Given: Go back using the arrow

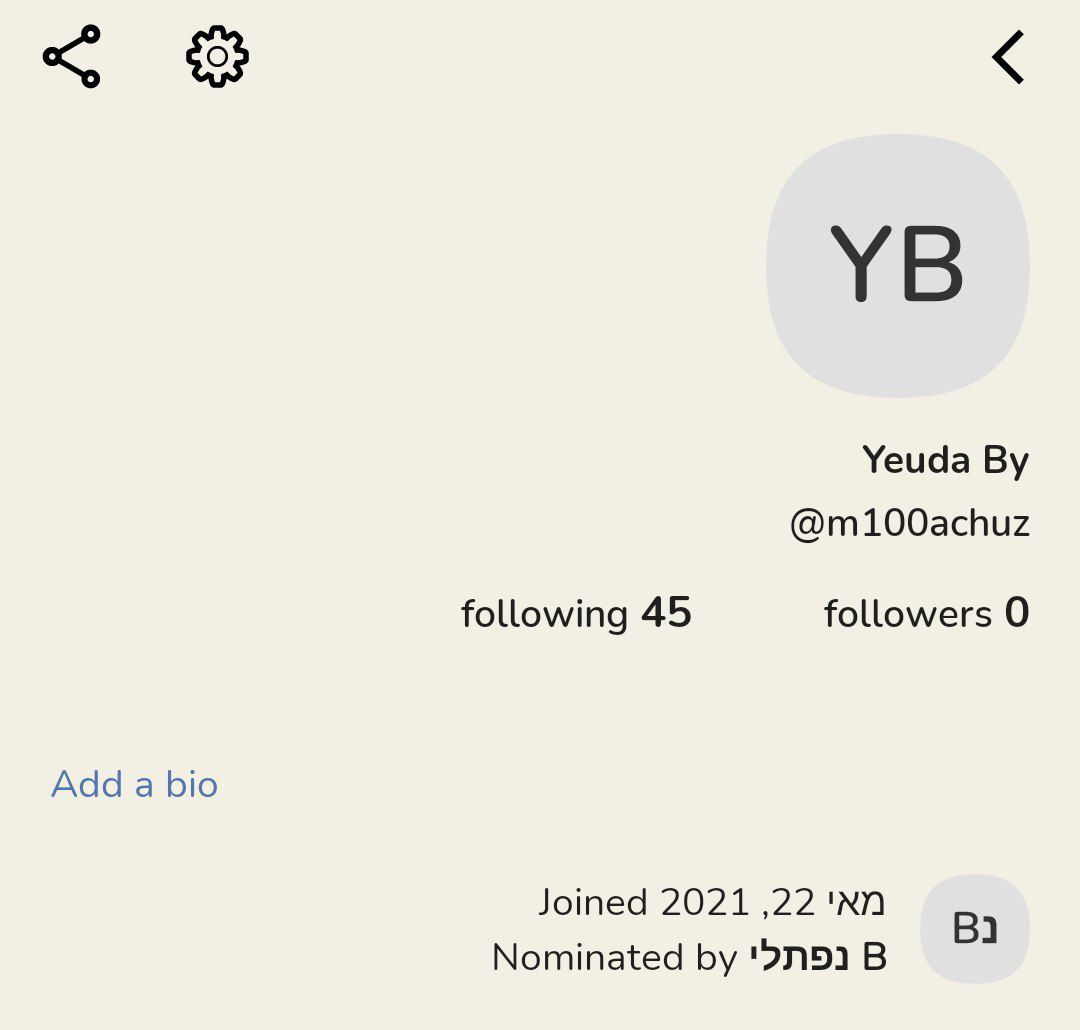Looking at the screenshot, I should (1008, 57).
